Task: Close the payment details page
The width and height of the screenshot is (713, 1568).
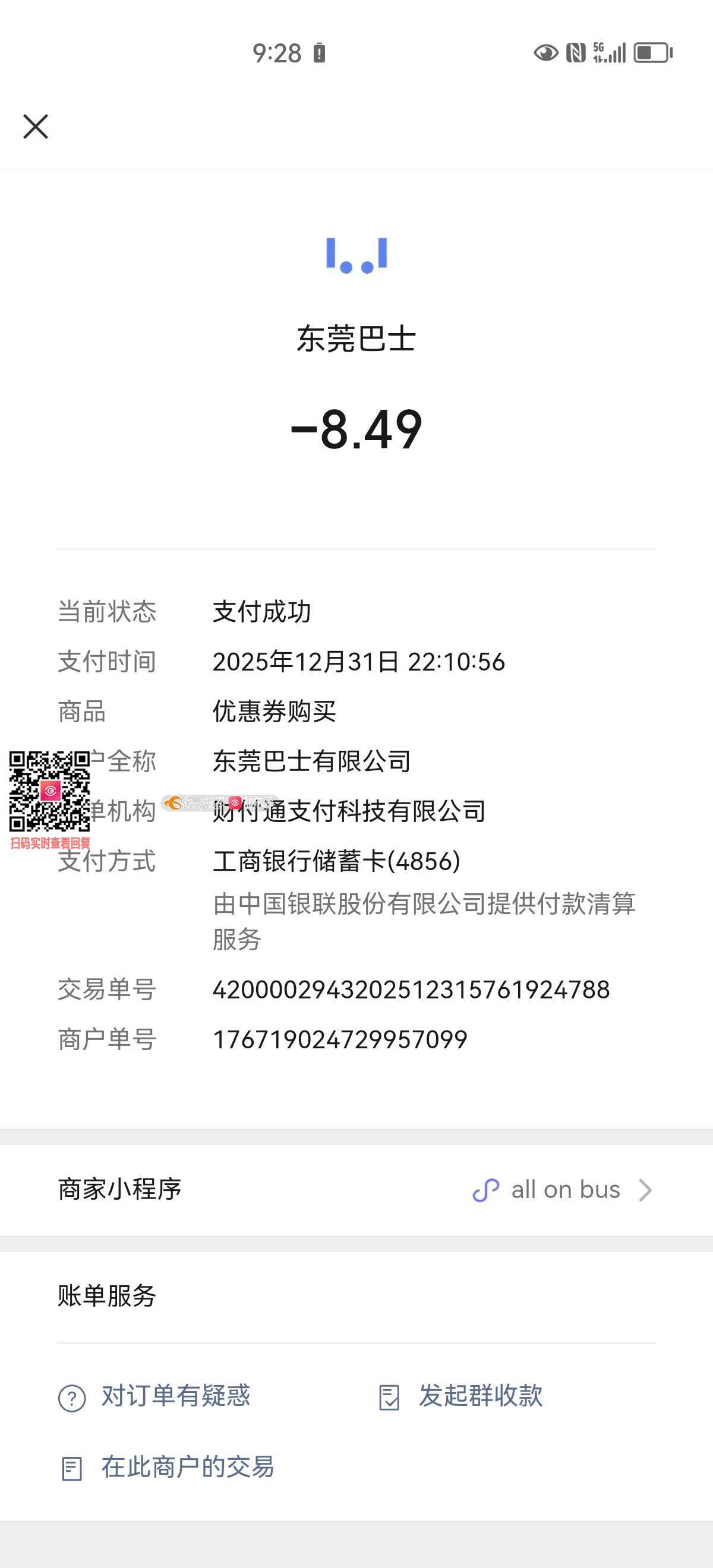Action: [35, 127]
